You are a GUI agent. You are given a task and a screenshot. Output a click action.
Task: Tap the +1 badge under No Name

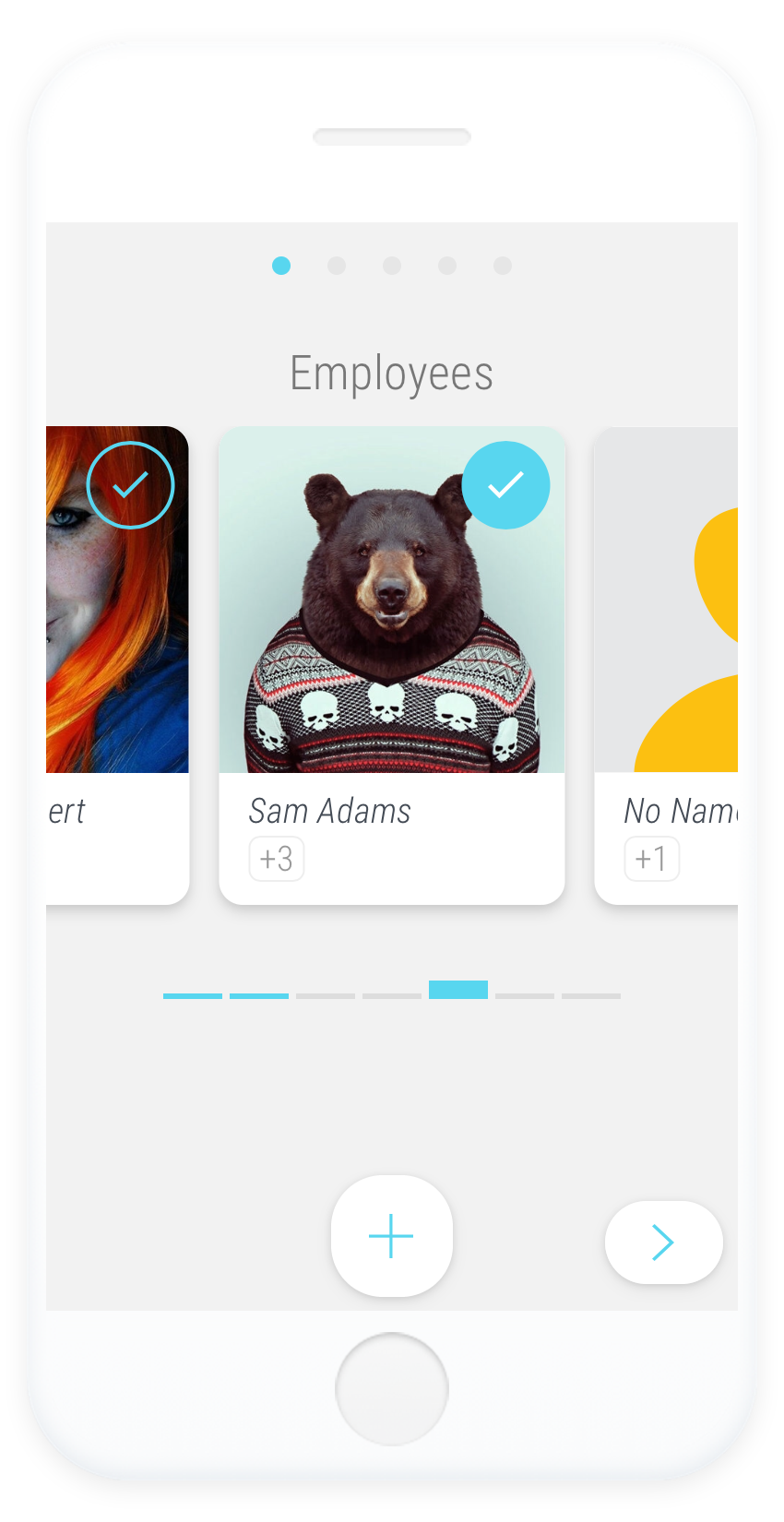[652, 859]
